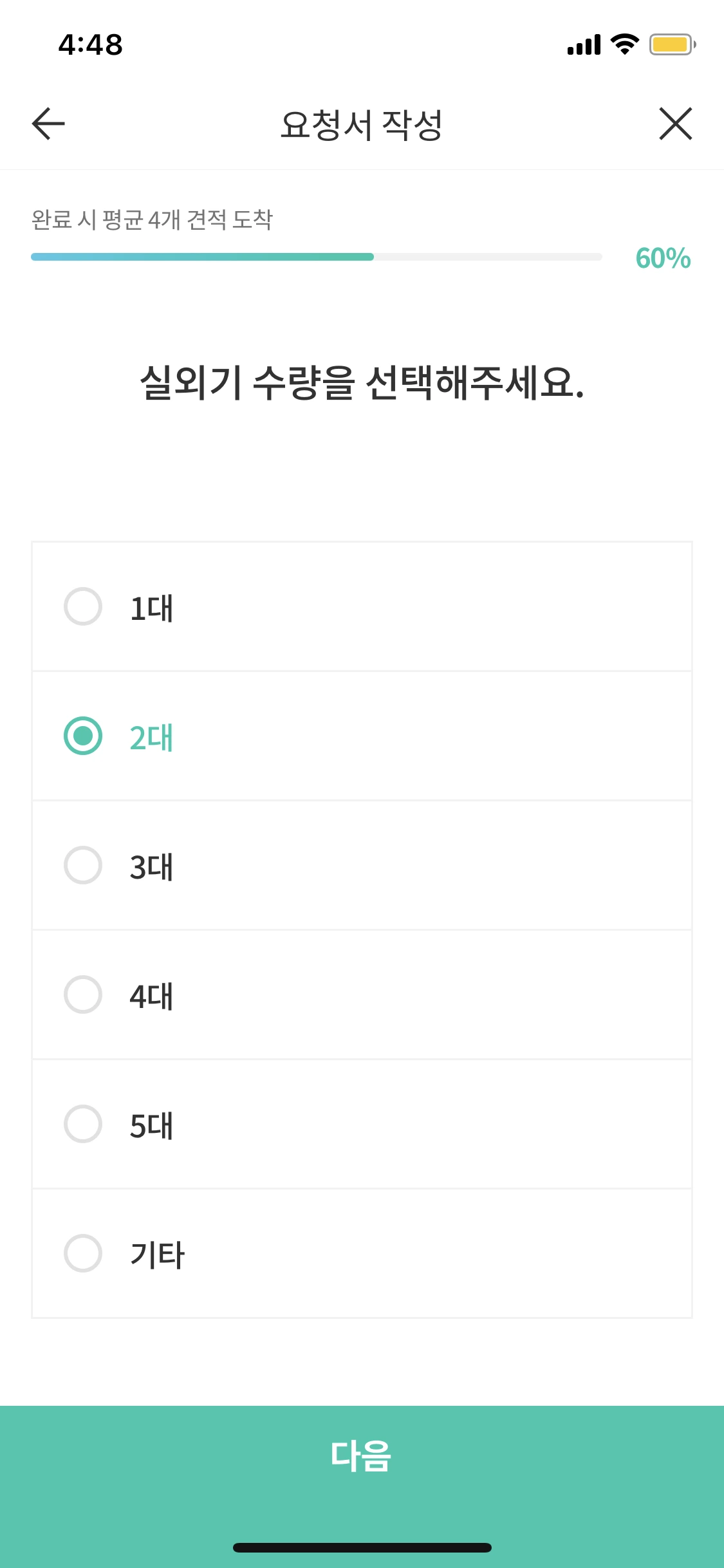Tap the progress bar near 60%
Viewport: 724px width, 1568px height.
click(315, 257)
